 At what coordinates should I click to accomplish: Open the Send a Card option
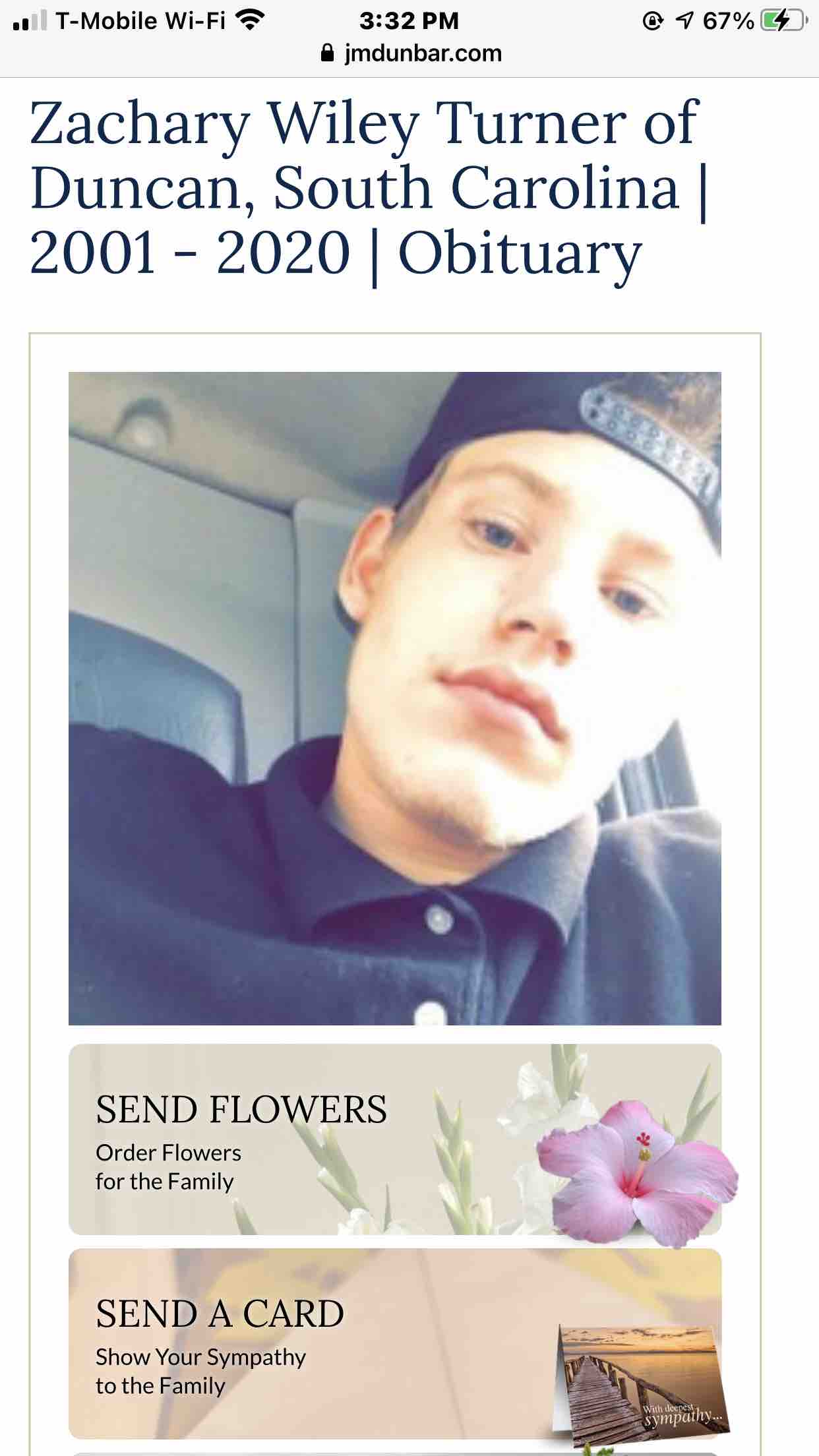(394, 1343)
